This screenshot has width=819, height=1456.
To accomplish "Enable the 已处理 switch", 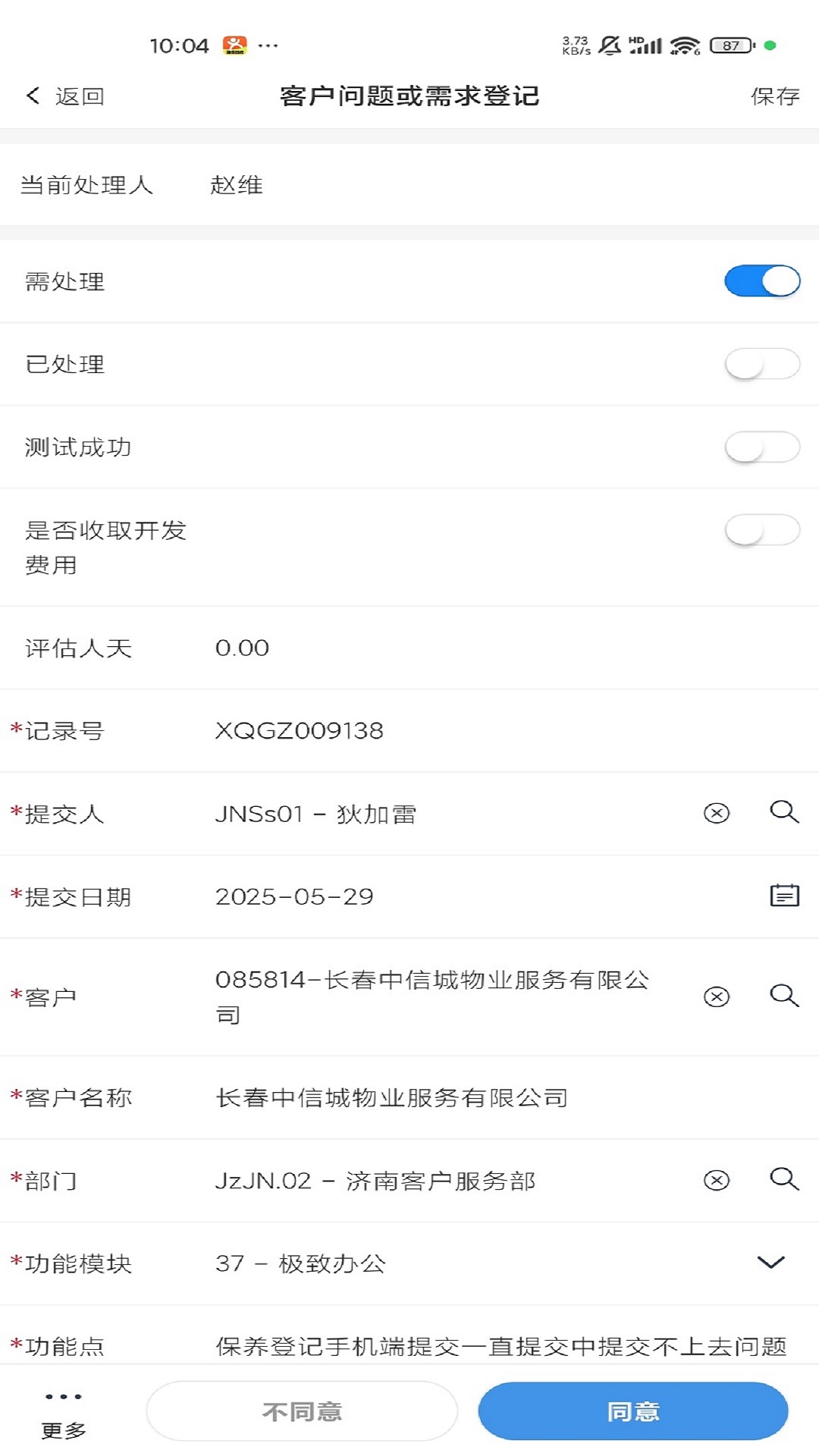I will [761, 364].
